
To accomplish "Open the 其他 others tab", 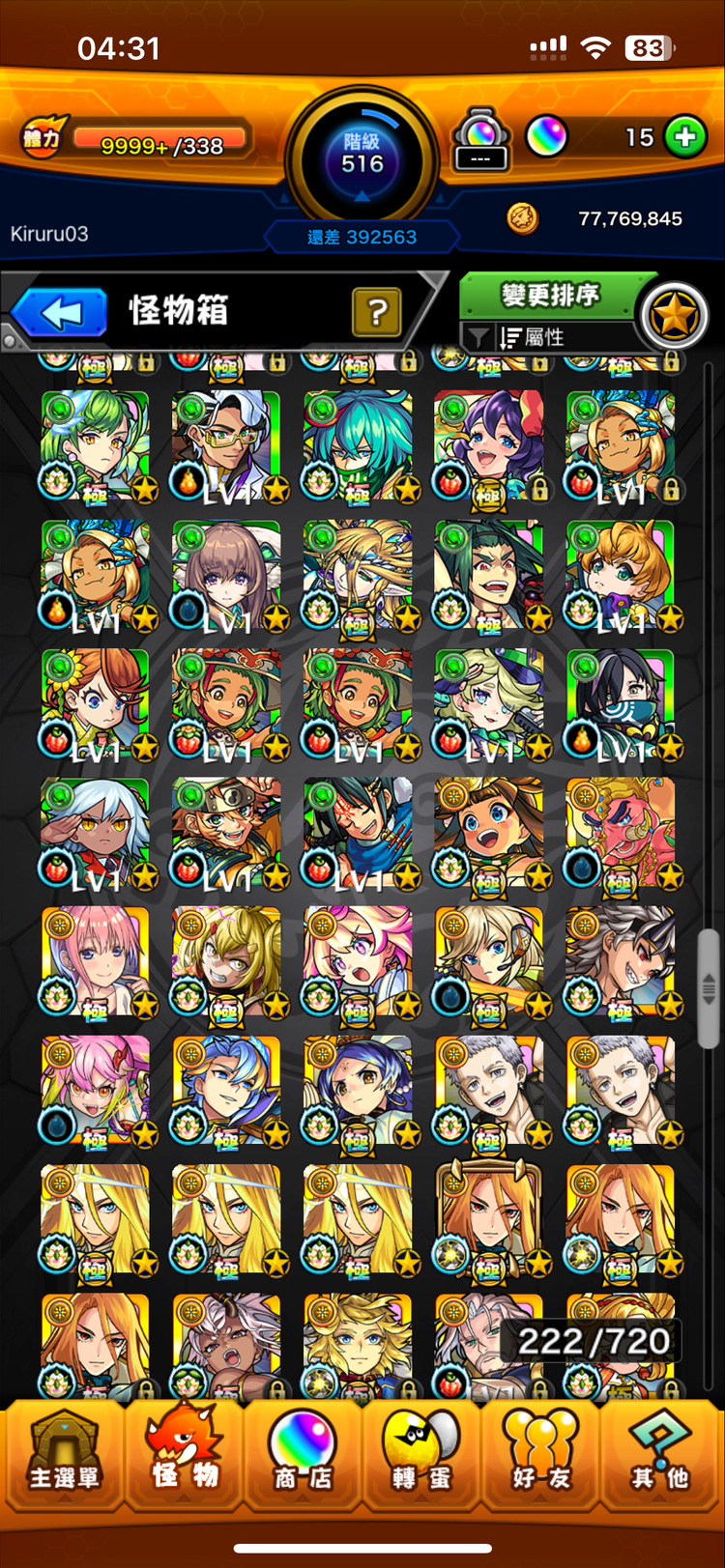I will 660,1457.
